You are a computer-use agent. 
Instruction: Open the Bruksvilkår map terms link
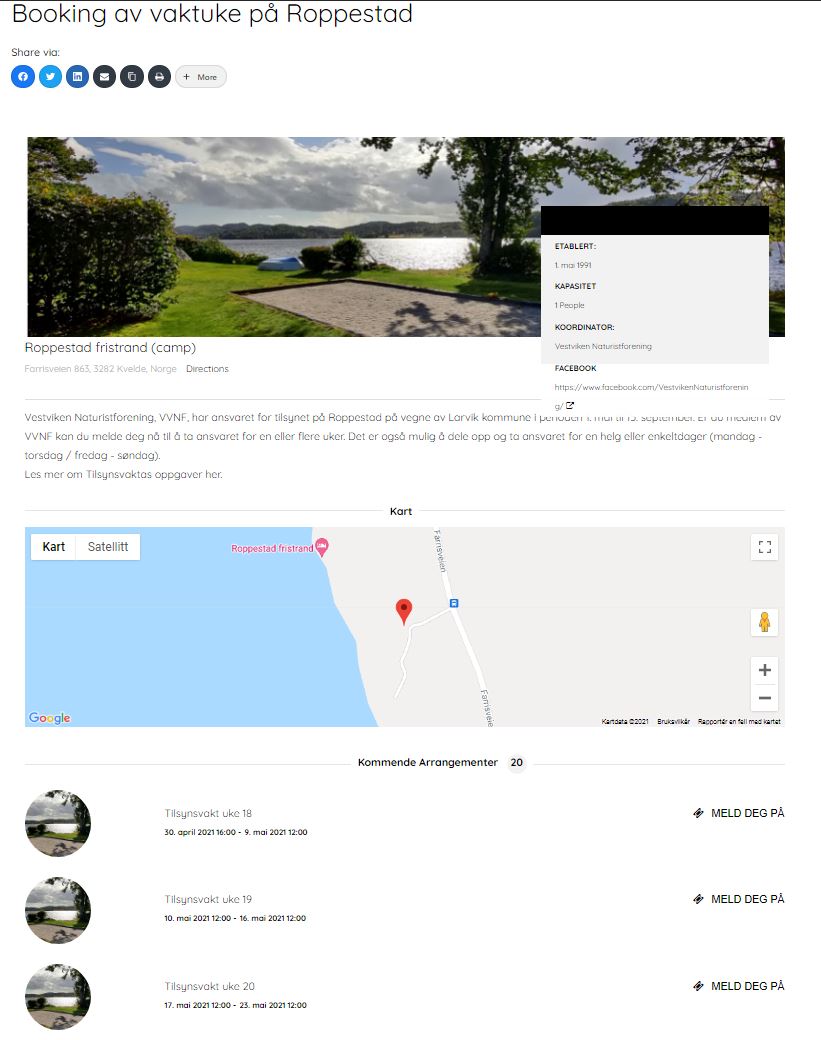coord(673,721)
